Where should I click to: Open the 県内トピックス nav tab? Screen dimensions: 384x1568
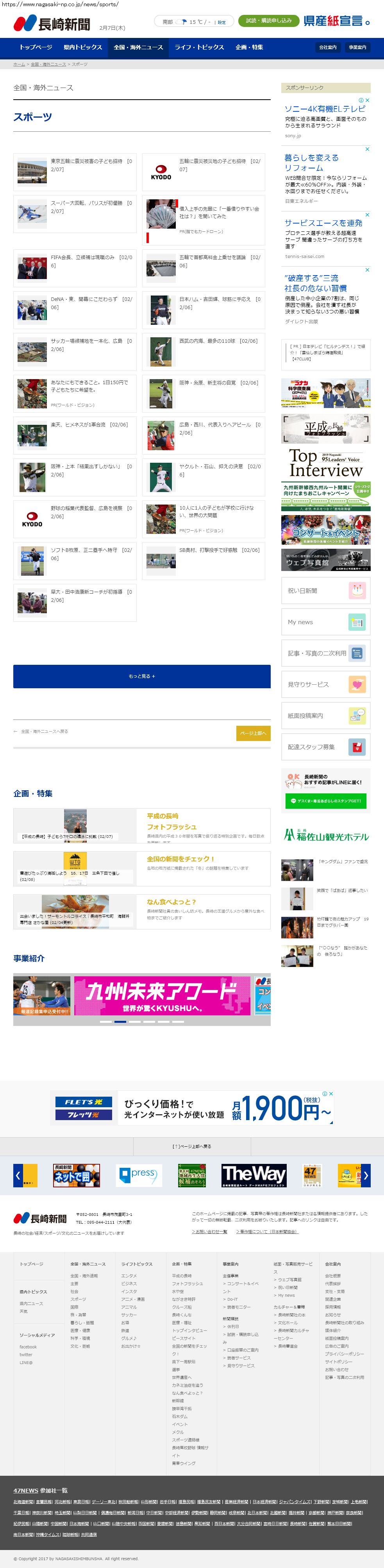click(83, 47)
